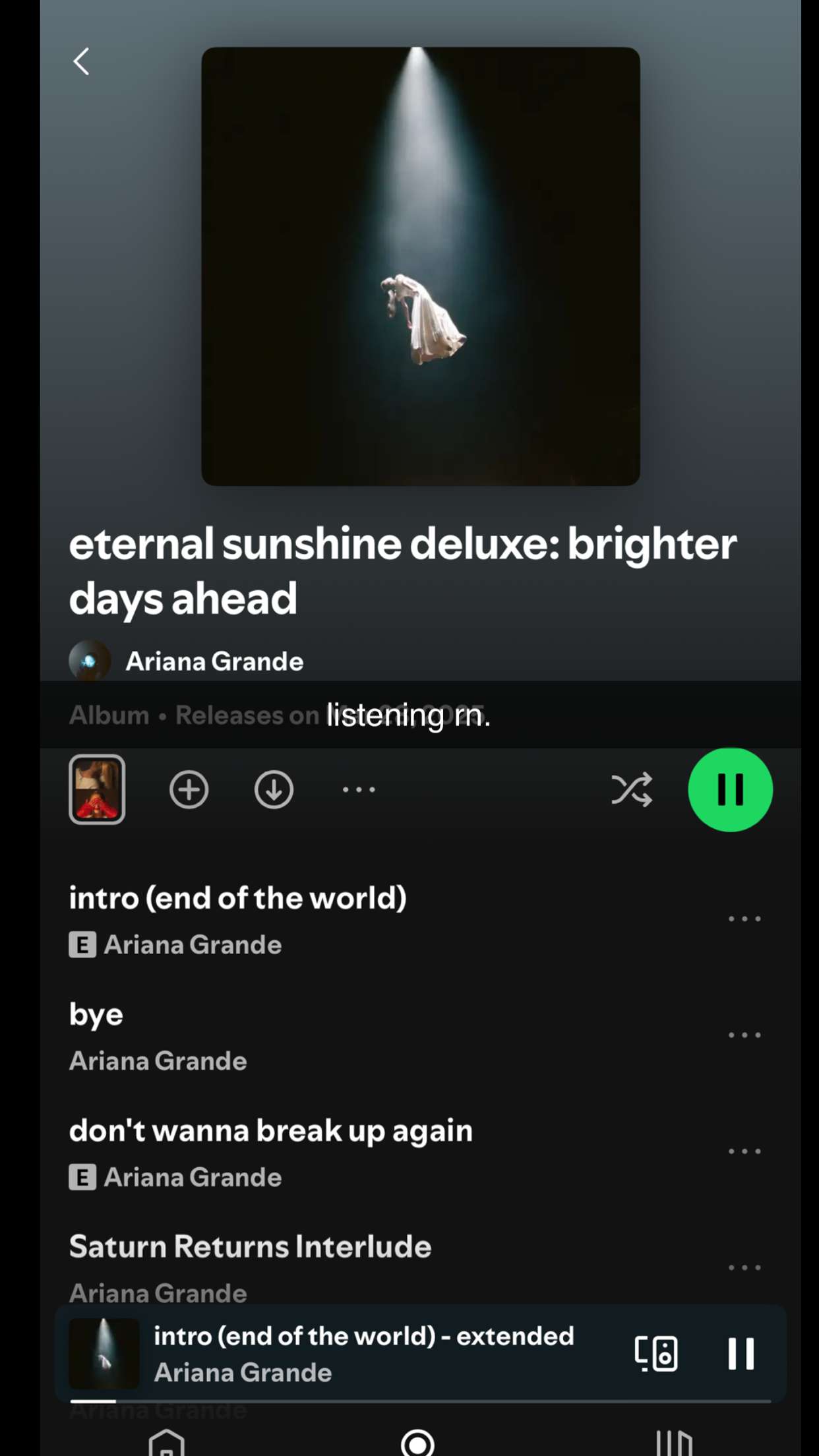The image size is (819, 1456).
Task: Open Ariana Grande's artist page under album title
Action: coord(214,661)
